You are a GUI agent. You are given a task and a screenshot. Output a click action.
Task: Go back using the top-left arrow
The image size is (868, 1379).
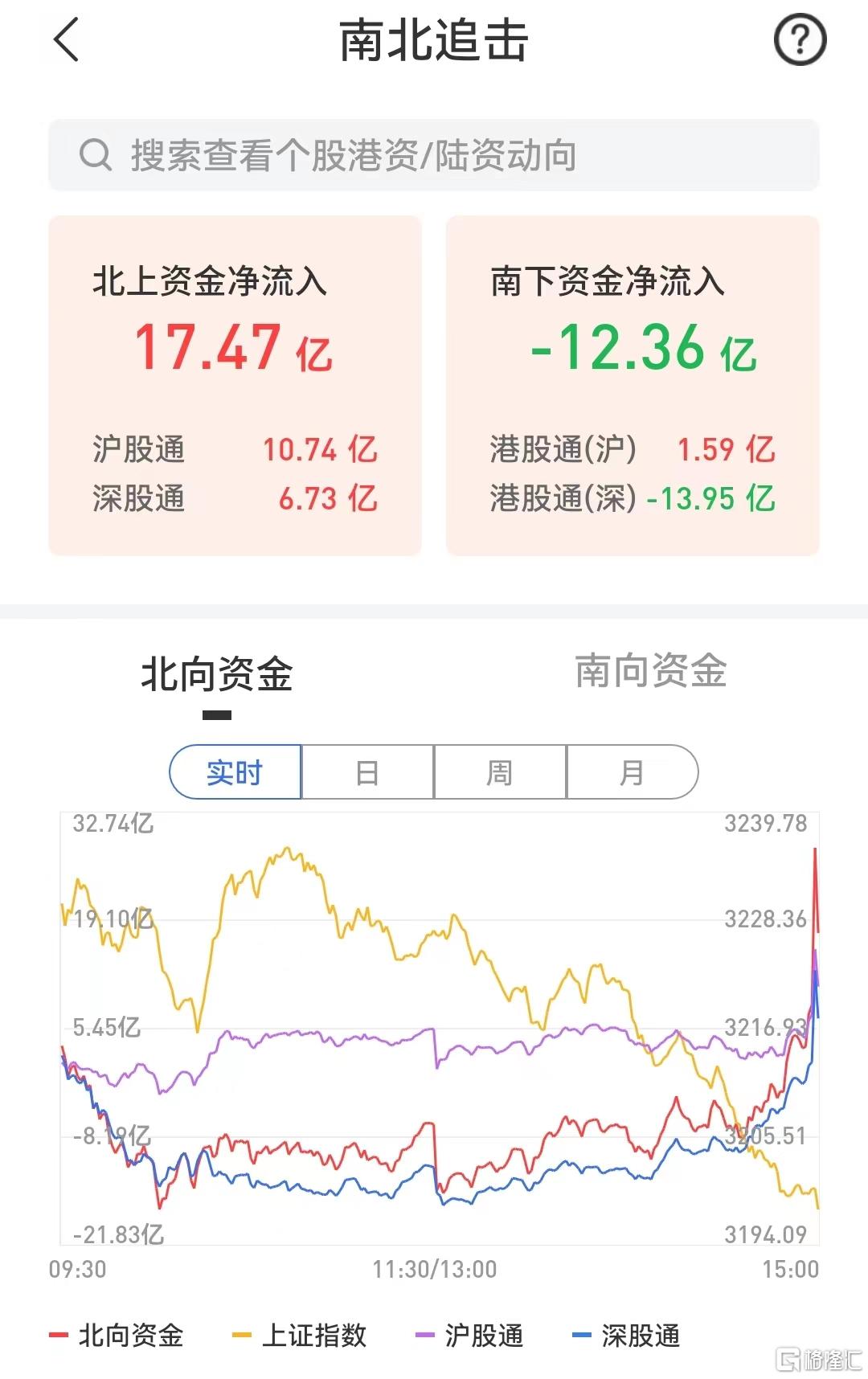pos(67,40)
